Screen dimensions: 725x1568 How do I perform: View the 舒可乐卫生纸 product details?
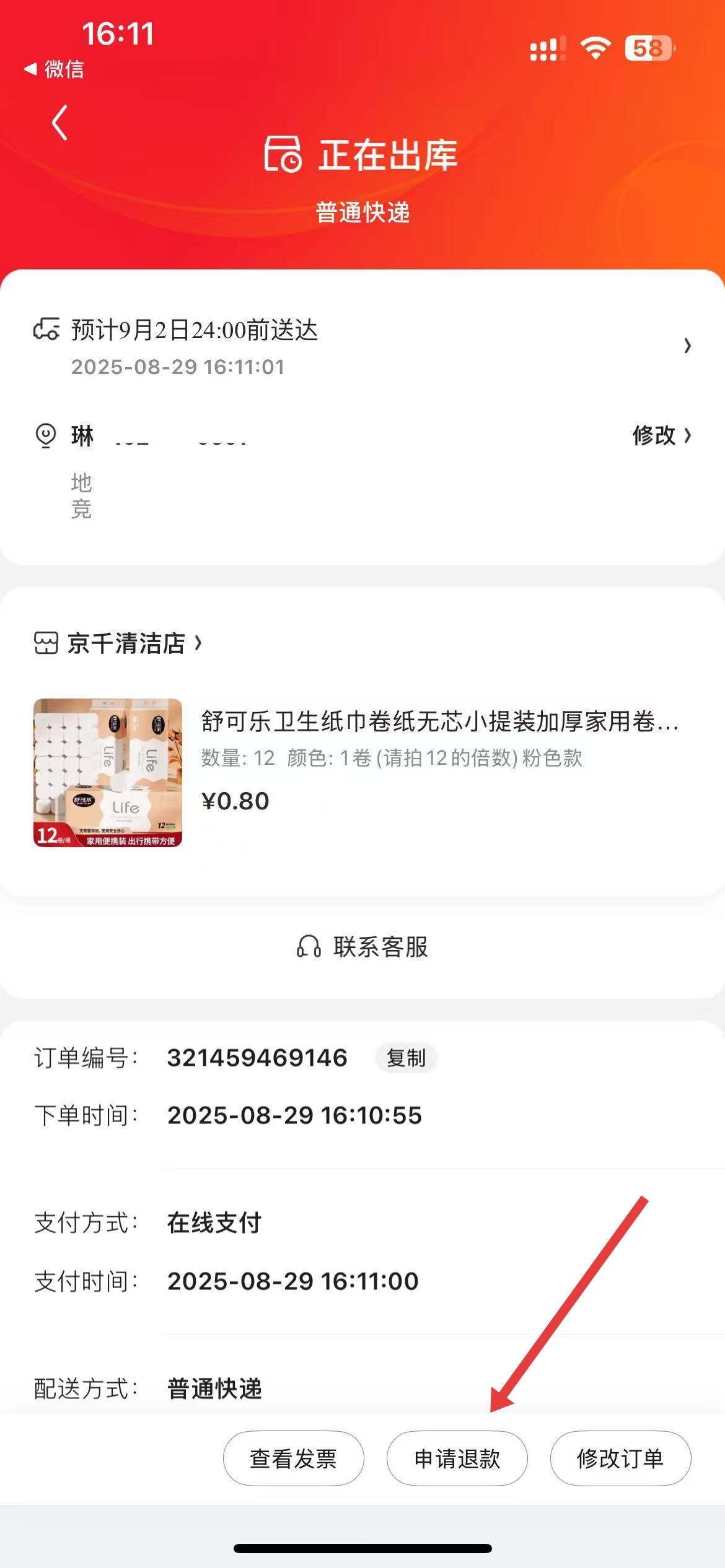(439, 721)
